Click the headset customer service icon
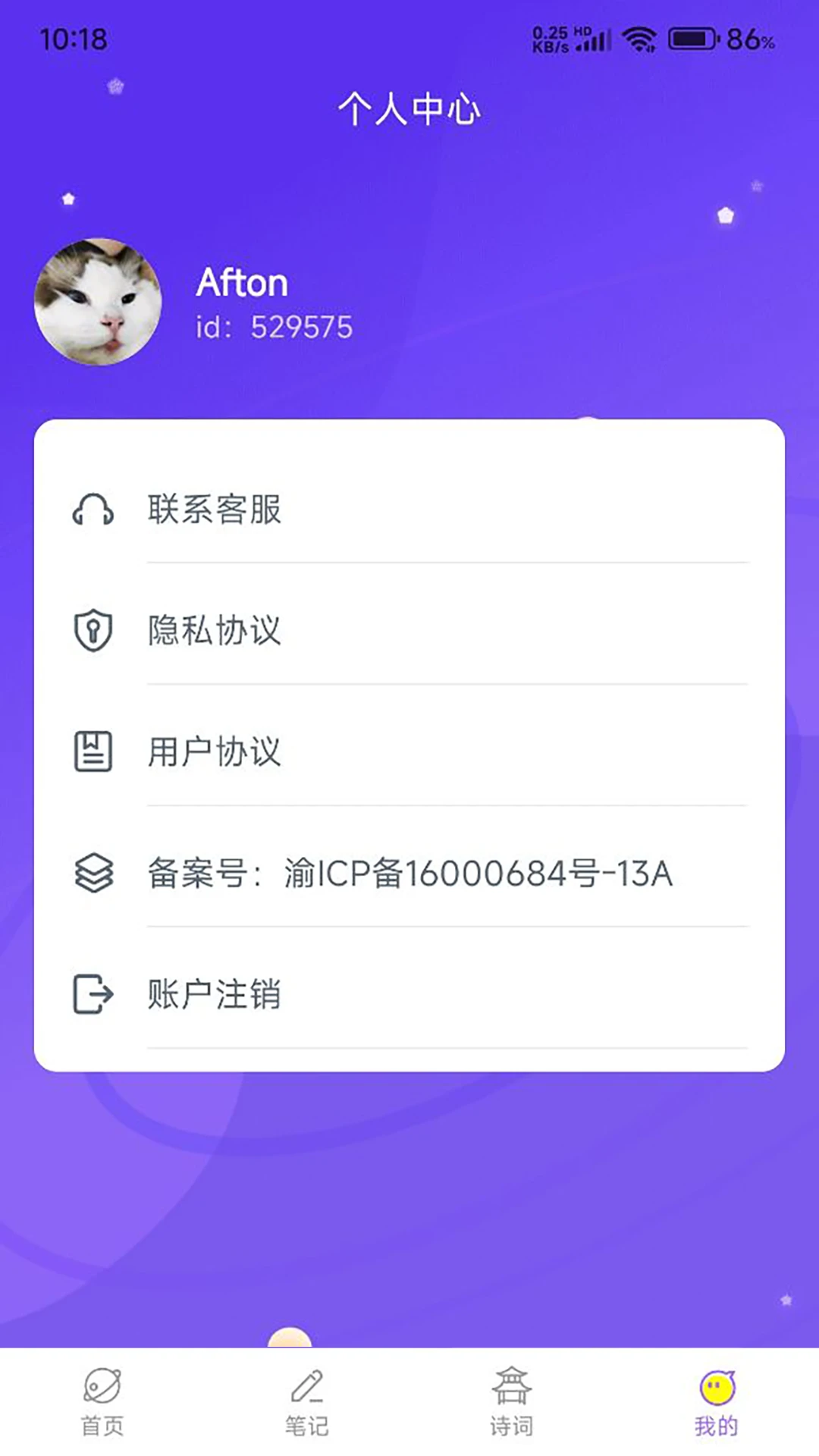Viewport: 819px width, 1456px height. tap(93, 510)
